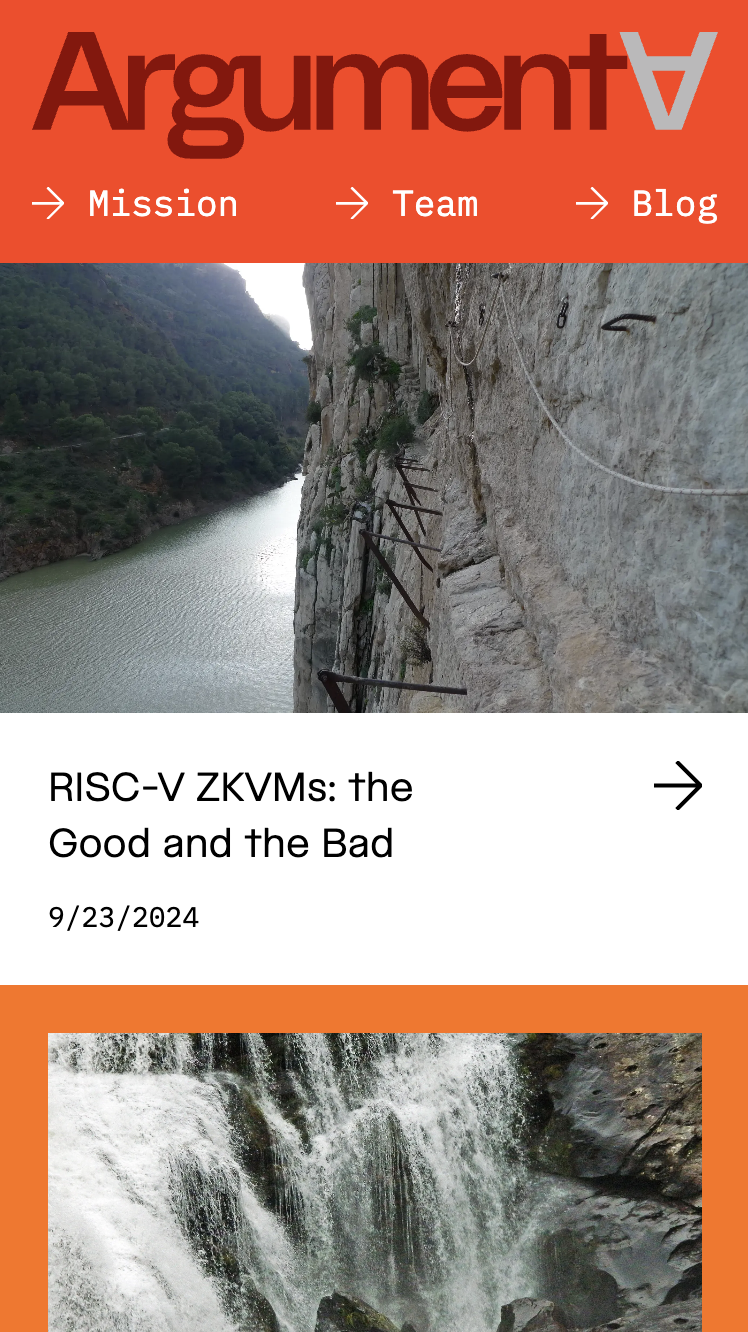Open the cliffside walkway article image

pos(374,488)
